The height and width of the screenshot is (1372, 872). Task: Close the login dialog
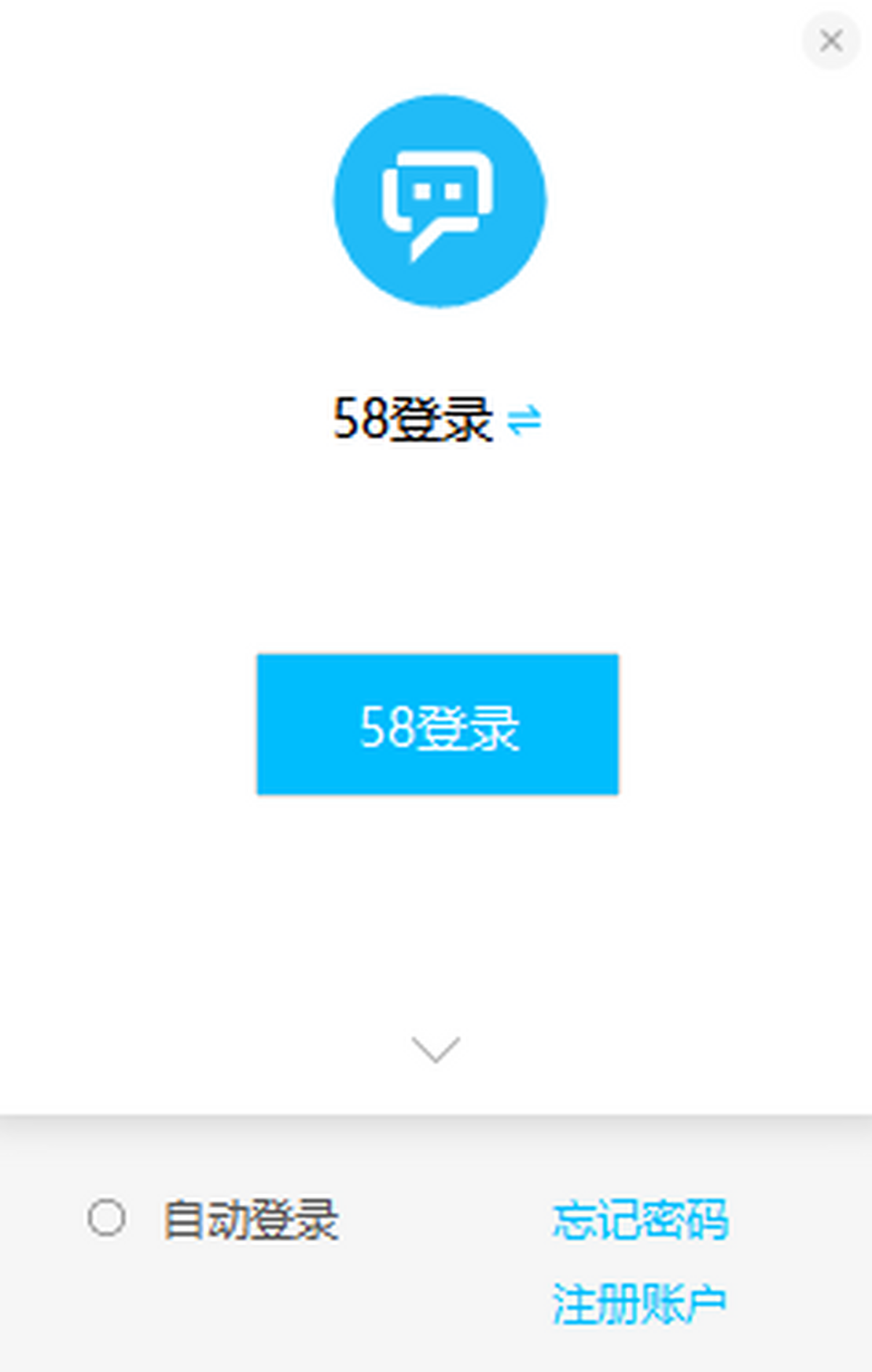coord(831,41)
